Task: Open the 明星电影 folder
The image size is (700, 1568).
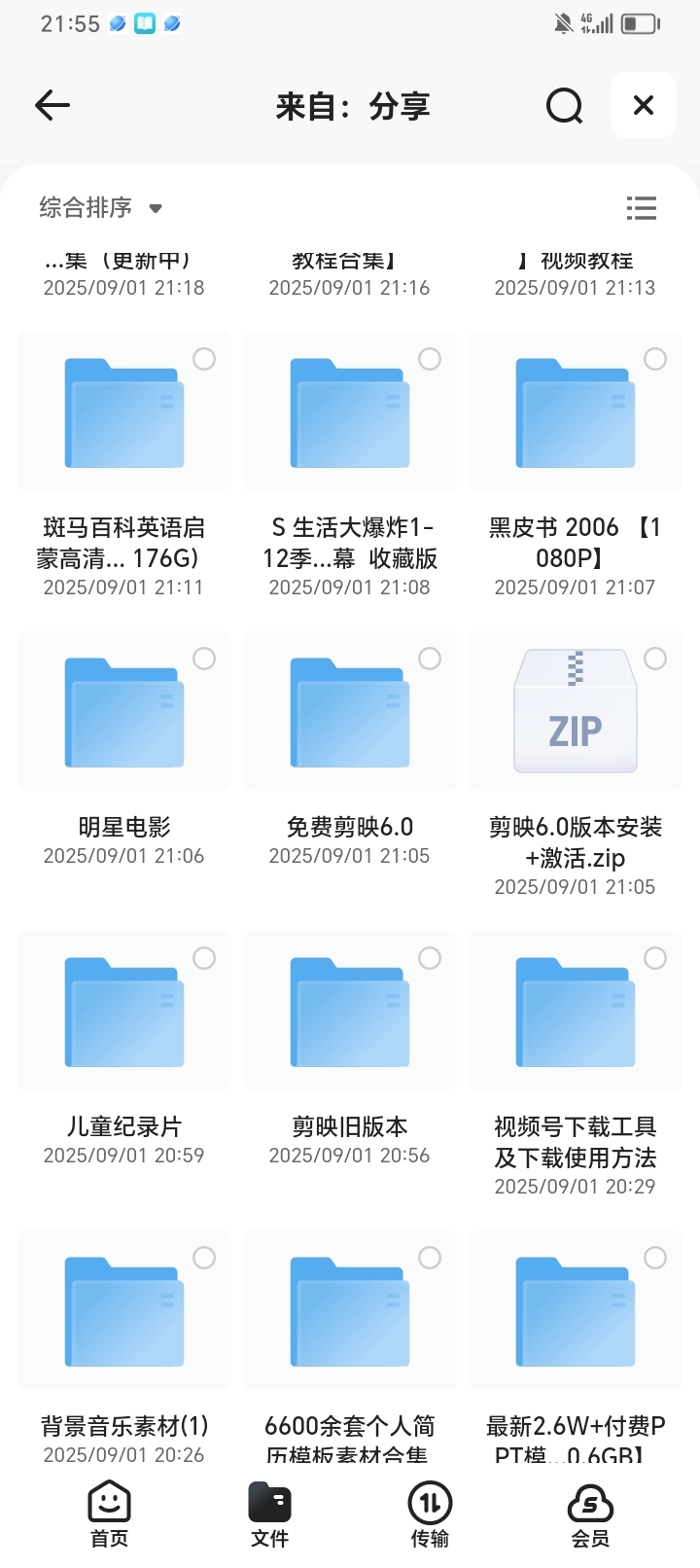Action: pos(124,711)
